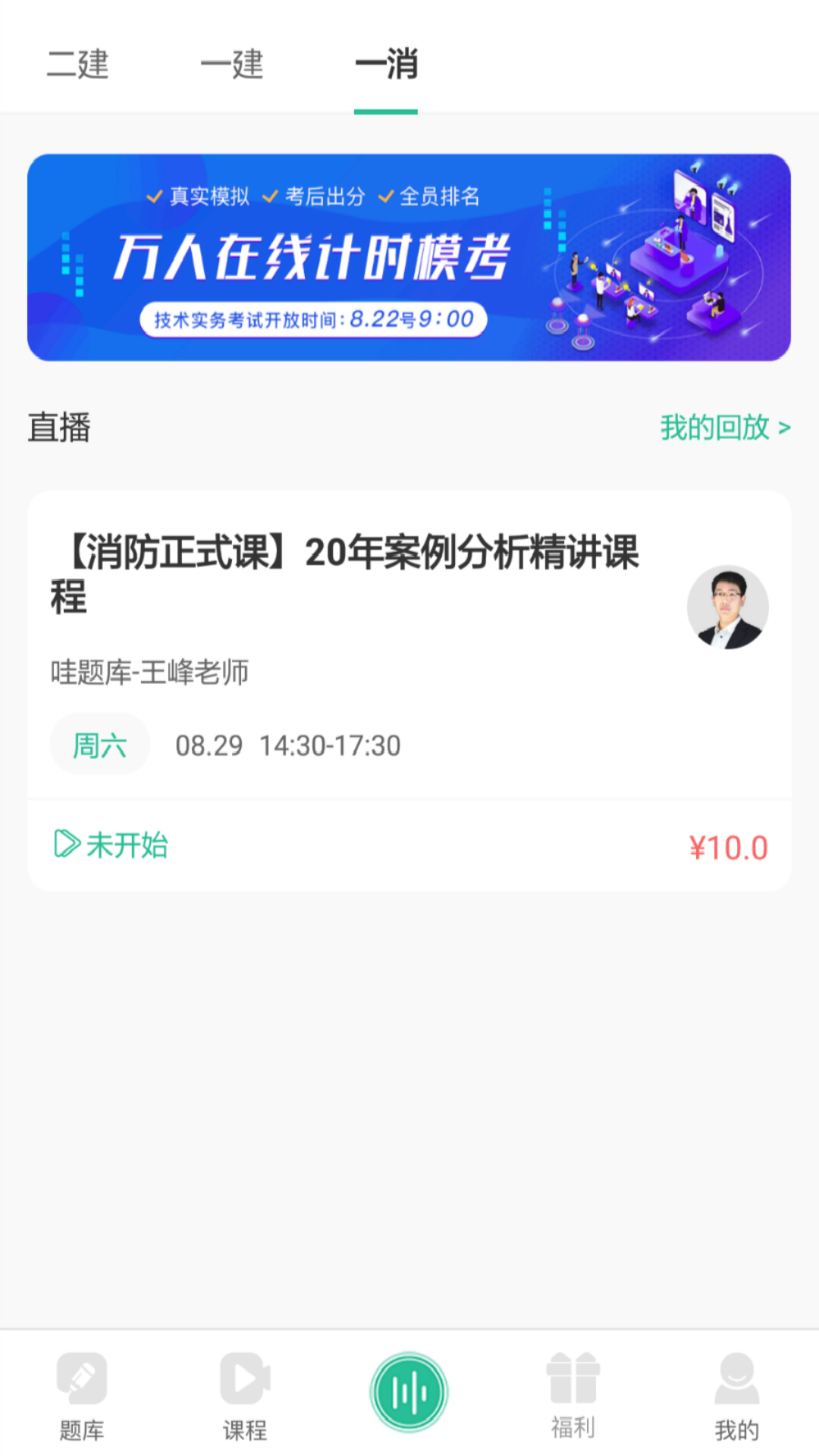Viewport: 819px width, 1456px height.
Task: Tap the 周六 weekday tag
Action: [x=100, y=745]
